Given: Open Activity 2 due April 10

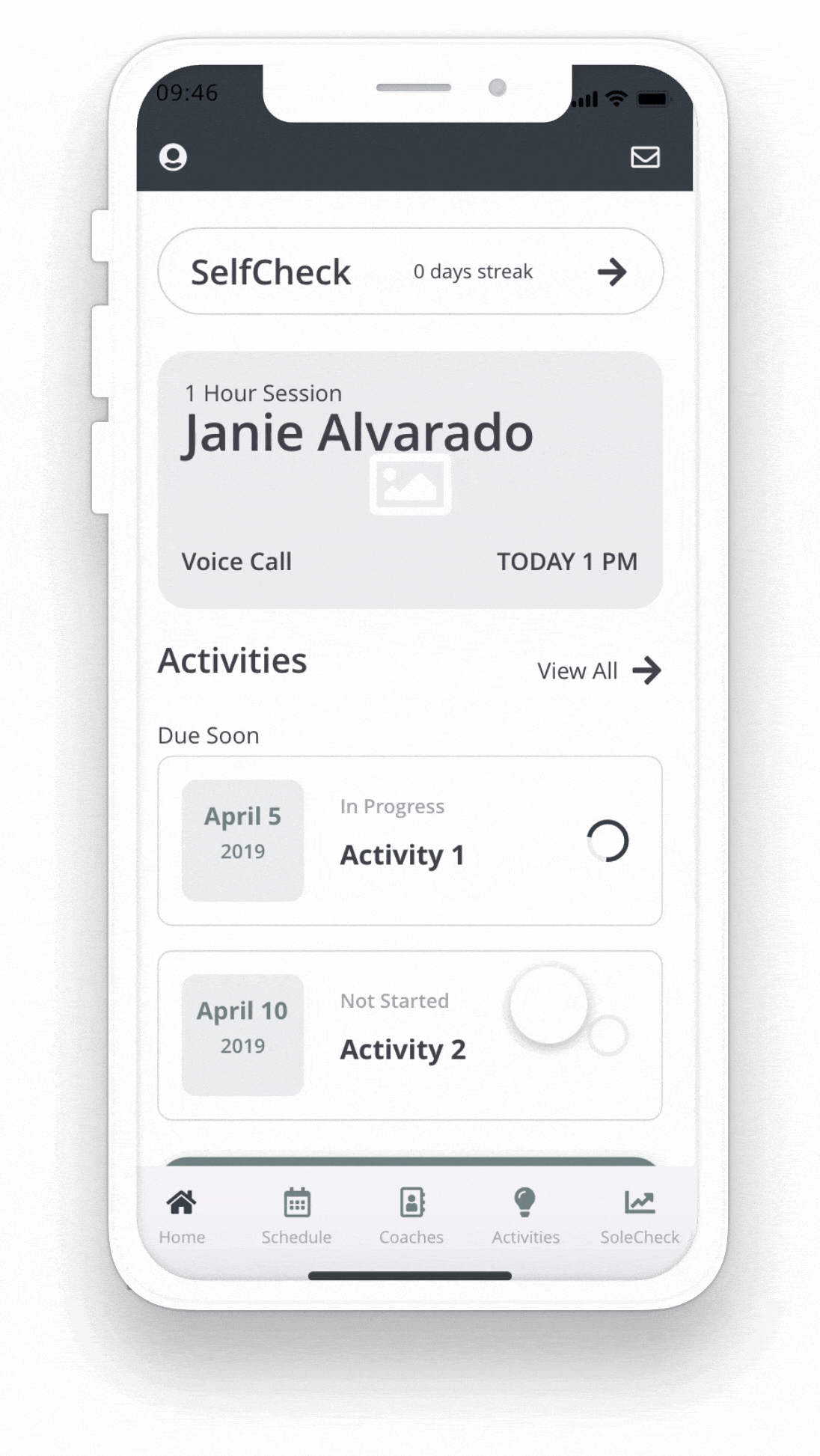Looking at the screenshot, I should [410, 1036].
